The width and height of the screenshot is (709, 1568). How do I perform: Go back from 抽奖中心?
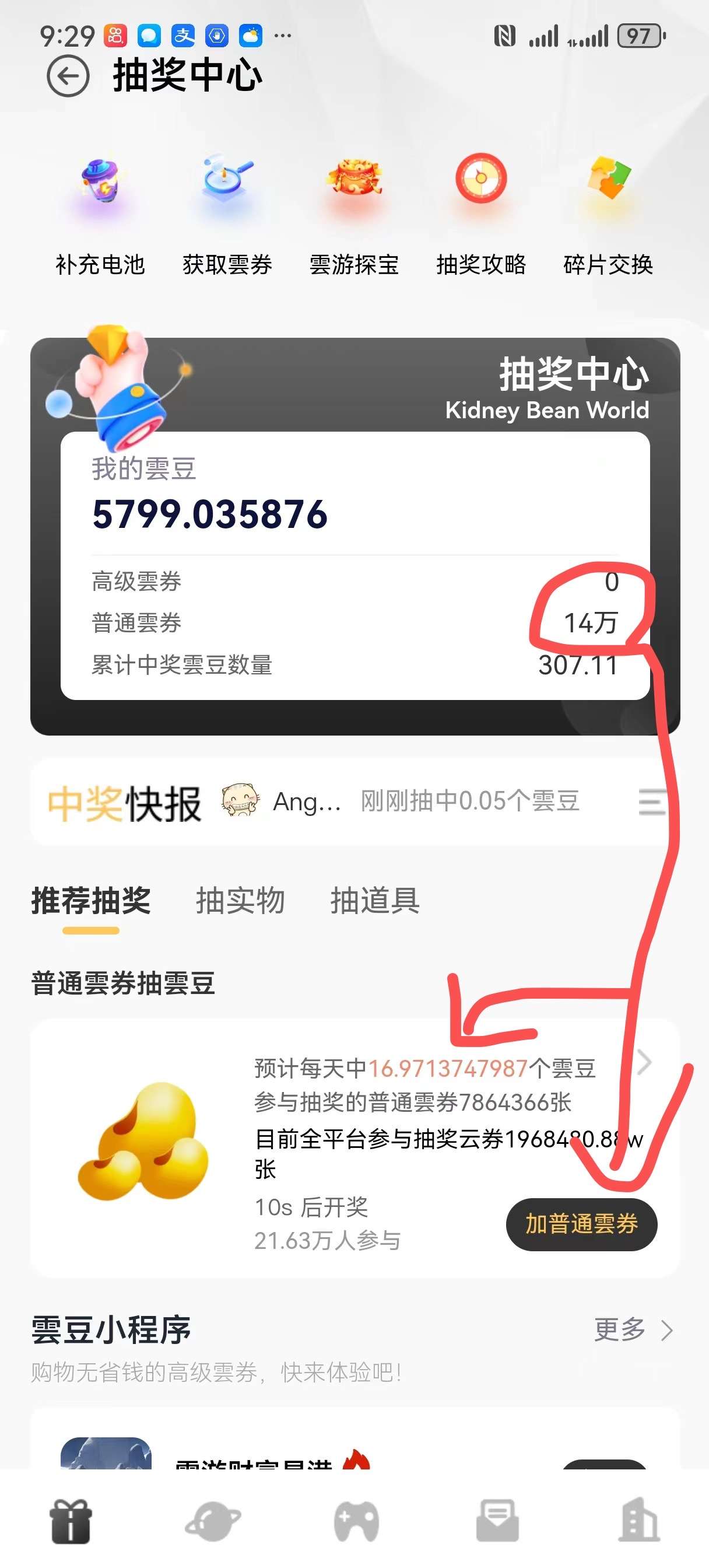(x=68, y=76)
